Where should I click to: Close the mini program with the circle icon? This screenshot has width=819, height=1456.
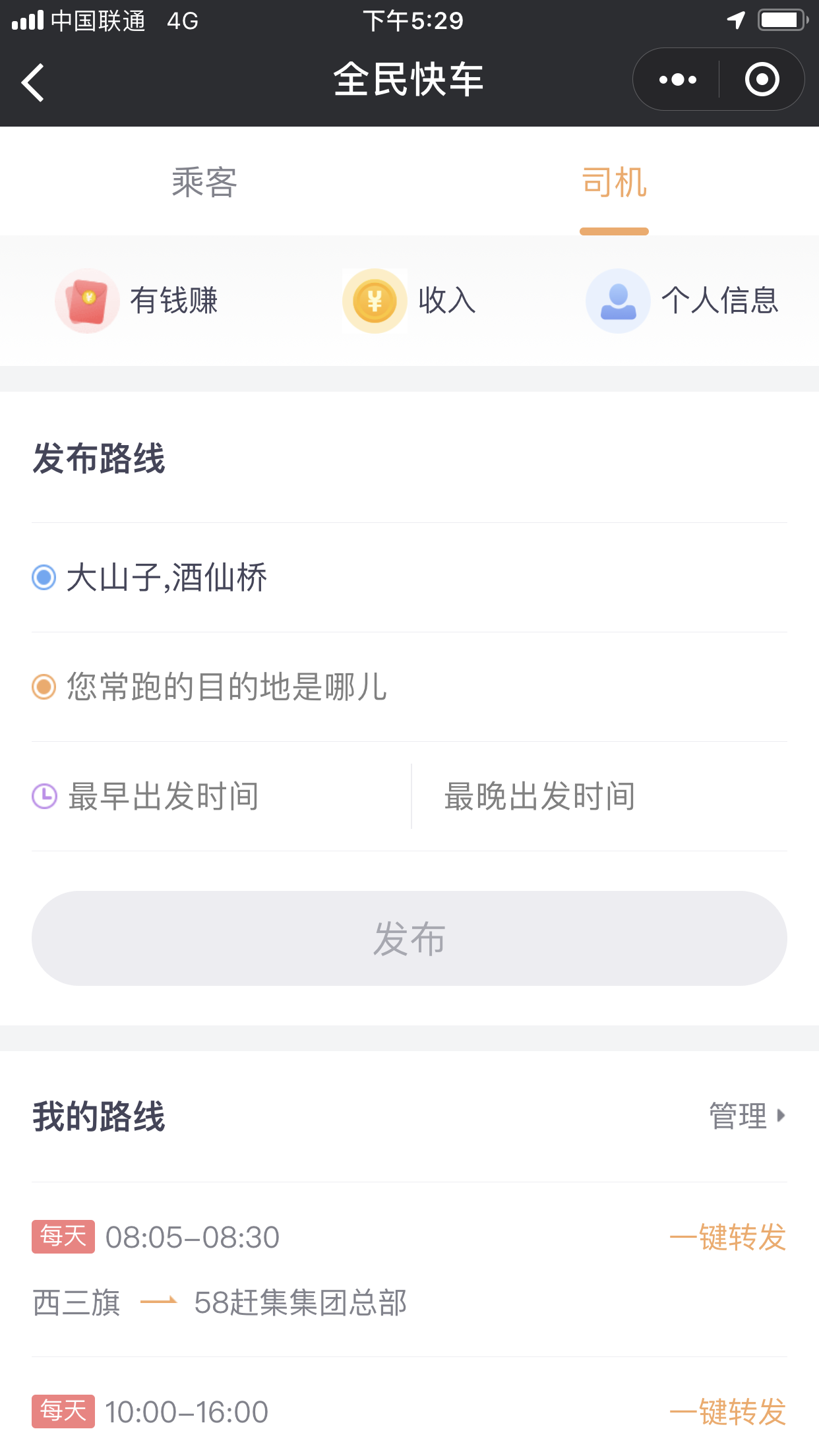point(762,80)
